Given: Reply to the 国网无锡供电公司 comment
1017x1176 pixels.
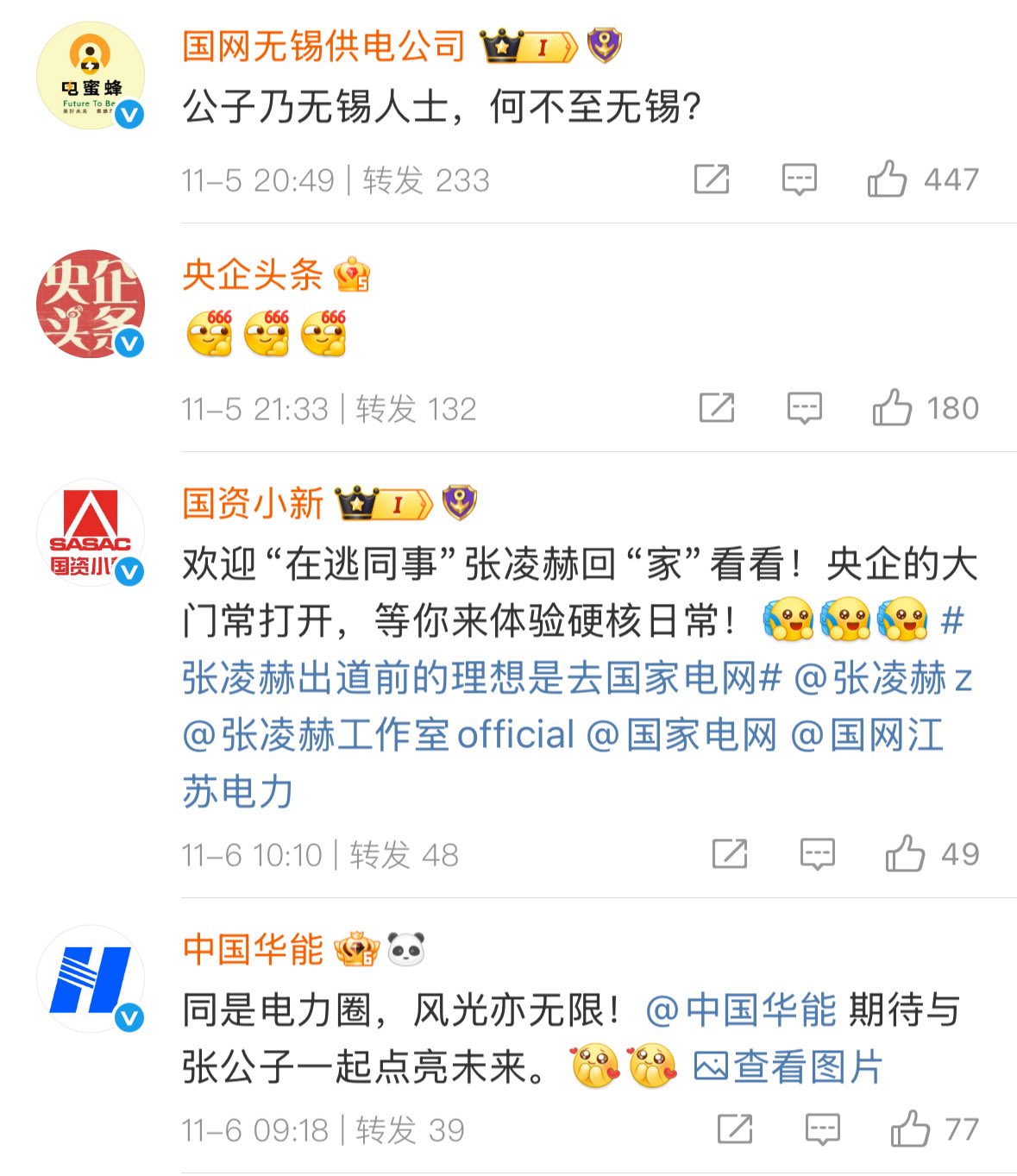Looking at the screenshot, I should [x=799, y=179].
